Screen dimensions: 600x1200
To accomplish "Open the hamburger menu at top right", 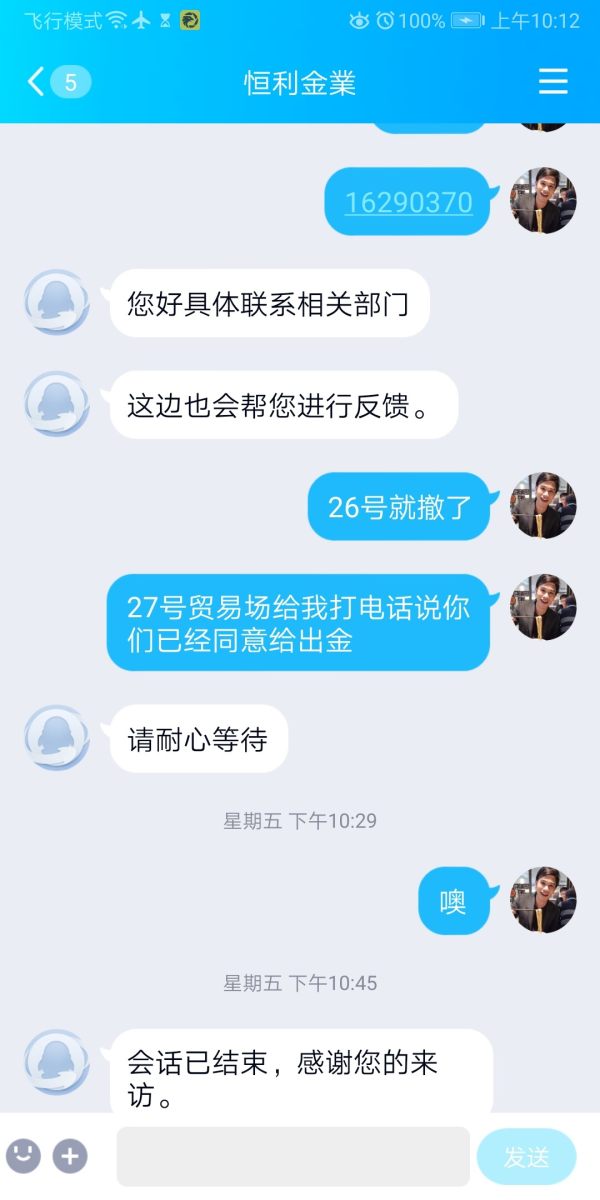I will click(x=553, y=82).
